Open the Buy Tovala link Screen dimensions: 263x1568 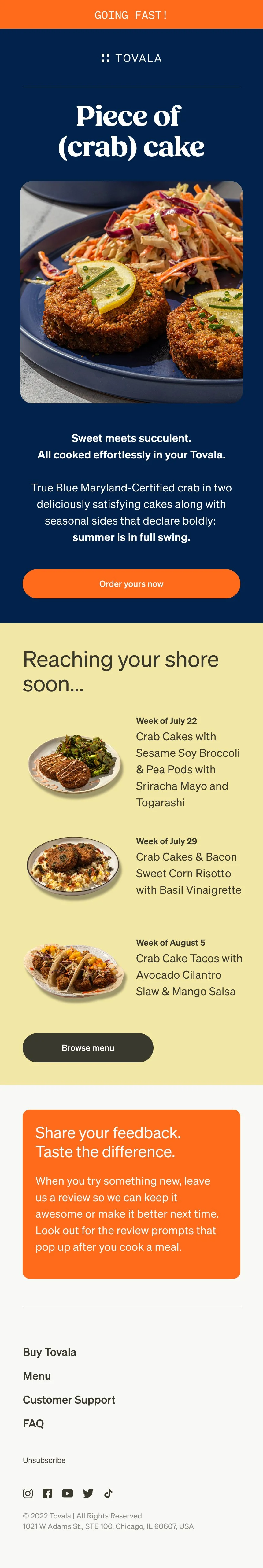[x=49, y=1352]
